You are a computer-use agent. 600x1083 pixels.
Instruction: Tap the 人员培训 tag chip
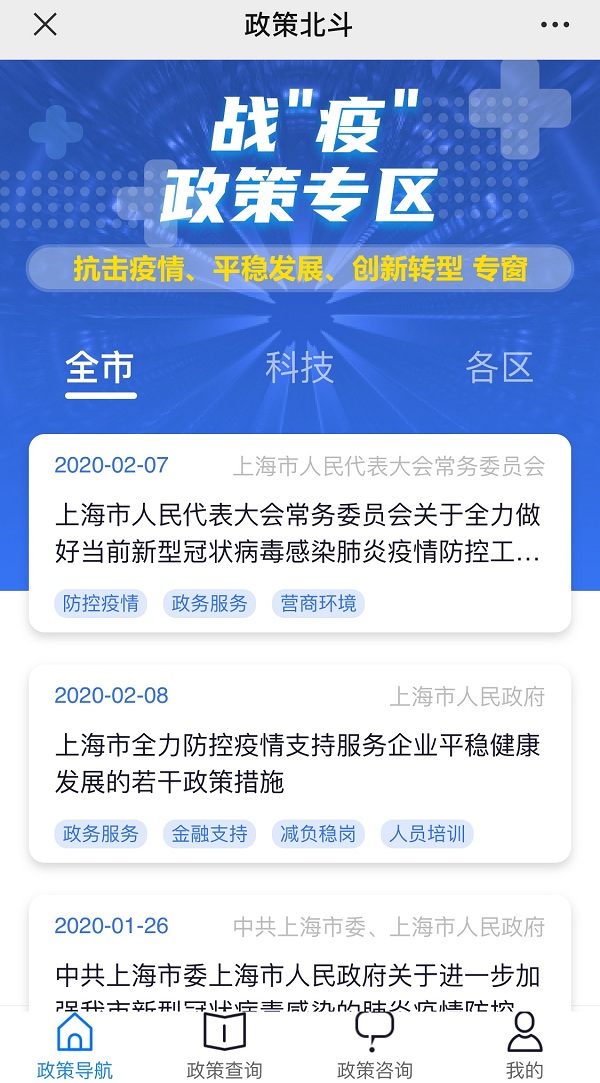click(427, 834)
